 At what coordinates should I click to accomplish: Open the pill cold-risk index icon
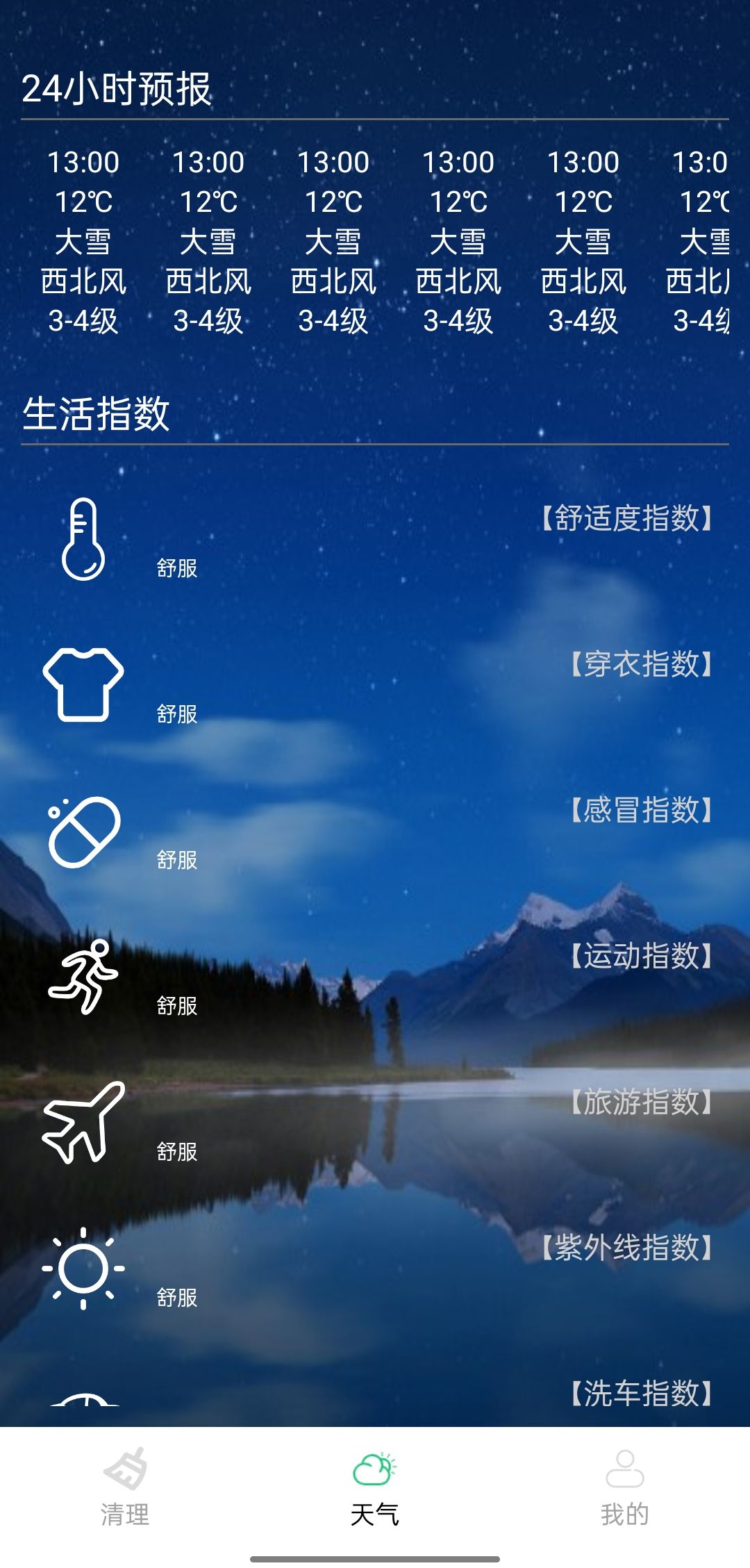pyautogui.click(x=83, y=834)
